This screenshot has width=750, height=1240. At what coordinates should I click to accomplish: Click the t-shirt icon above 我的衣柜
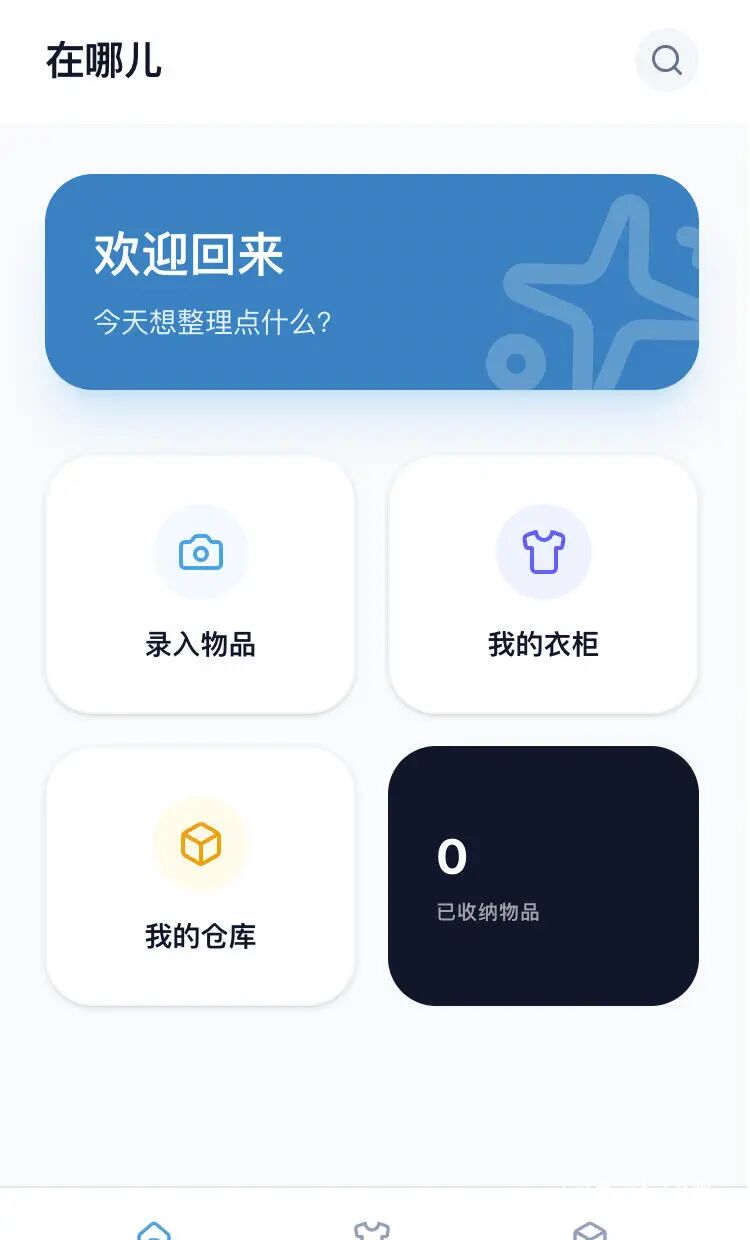click(x=543, y=551)
